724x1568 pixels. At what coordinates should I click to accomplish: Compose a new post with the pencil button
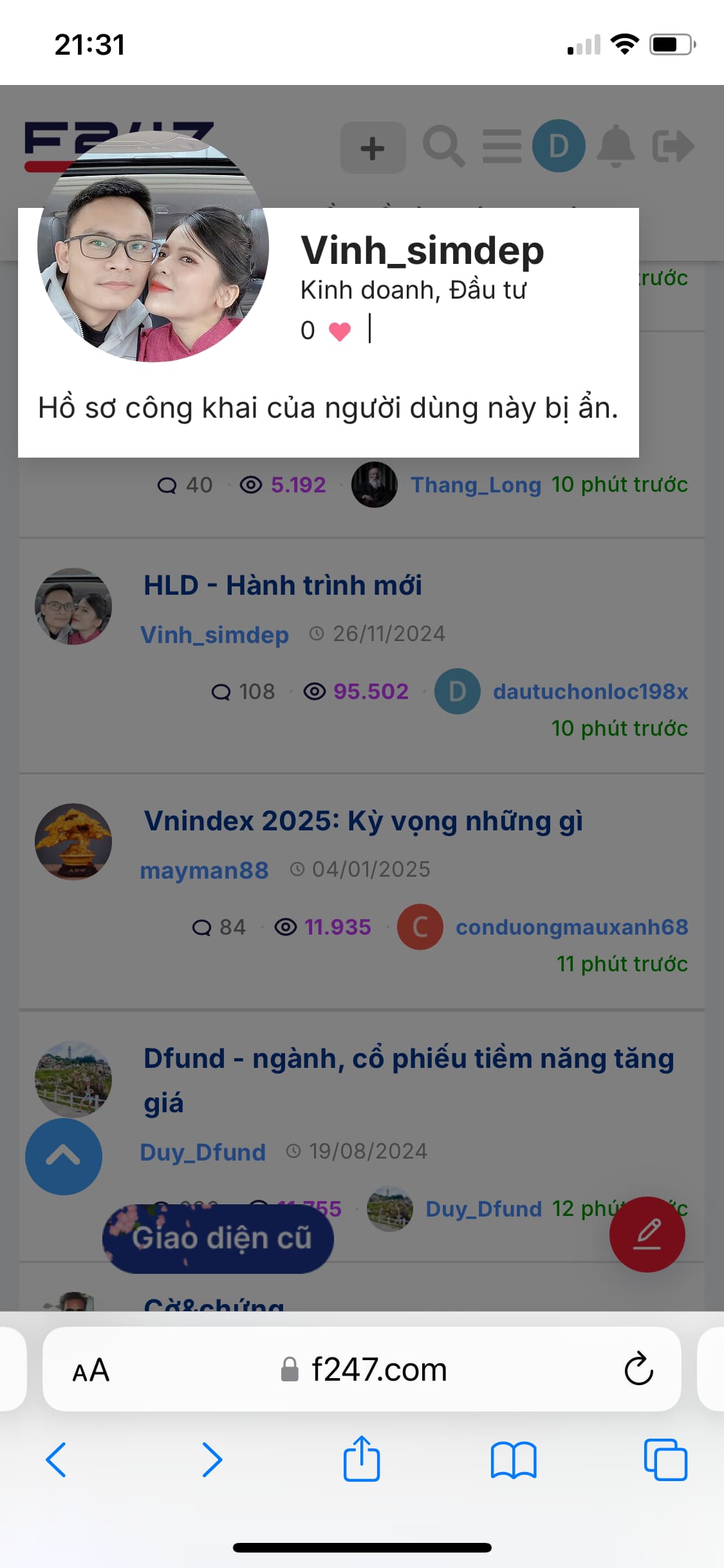pyautogui.click(x=647, y=1234)
